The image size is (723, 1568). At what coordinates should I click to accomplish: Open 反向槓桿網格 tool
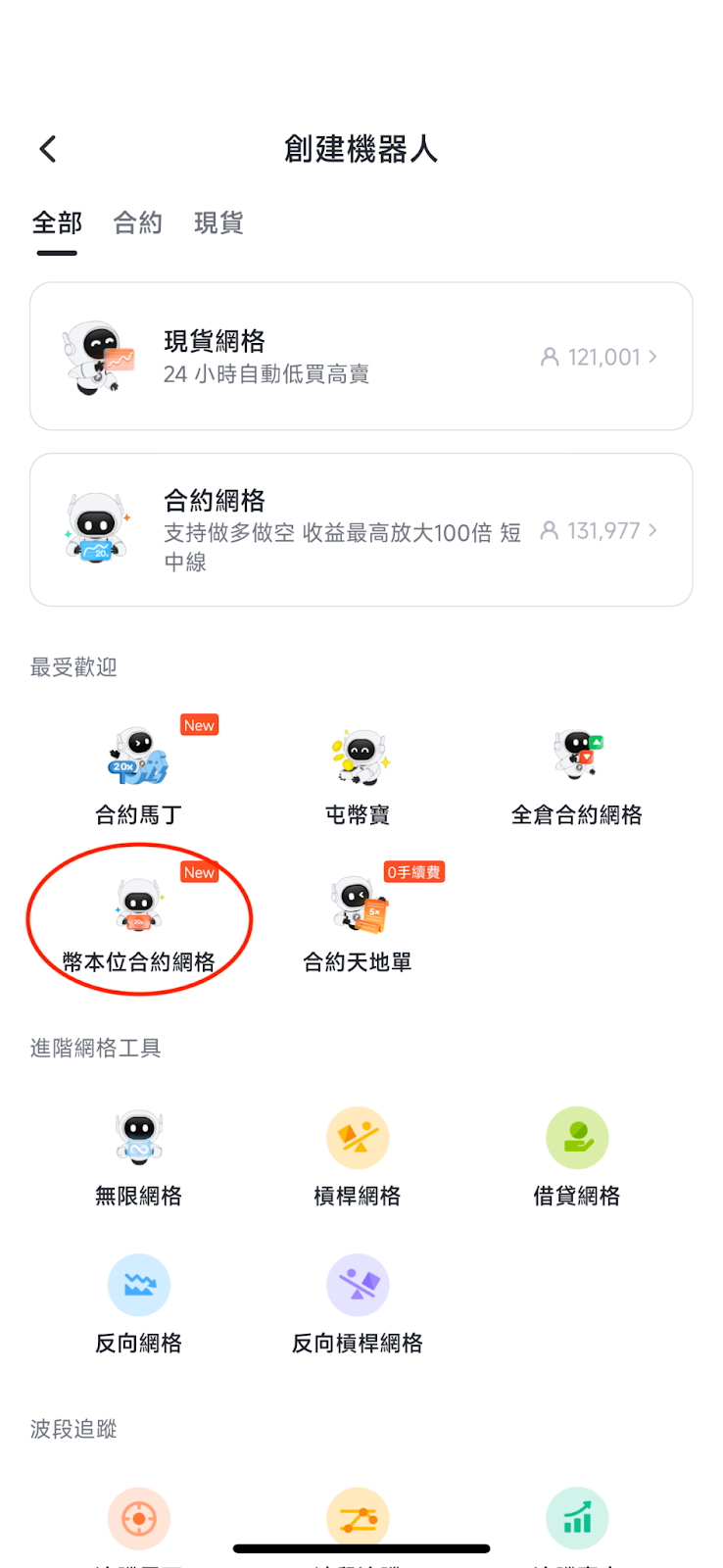pos(358,1303)
